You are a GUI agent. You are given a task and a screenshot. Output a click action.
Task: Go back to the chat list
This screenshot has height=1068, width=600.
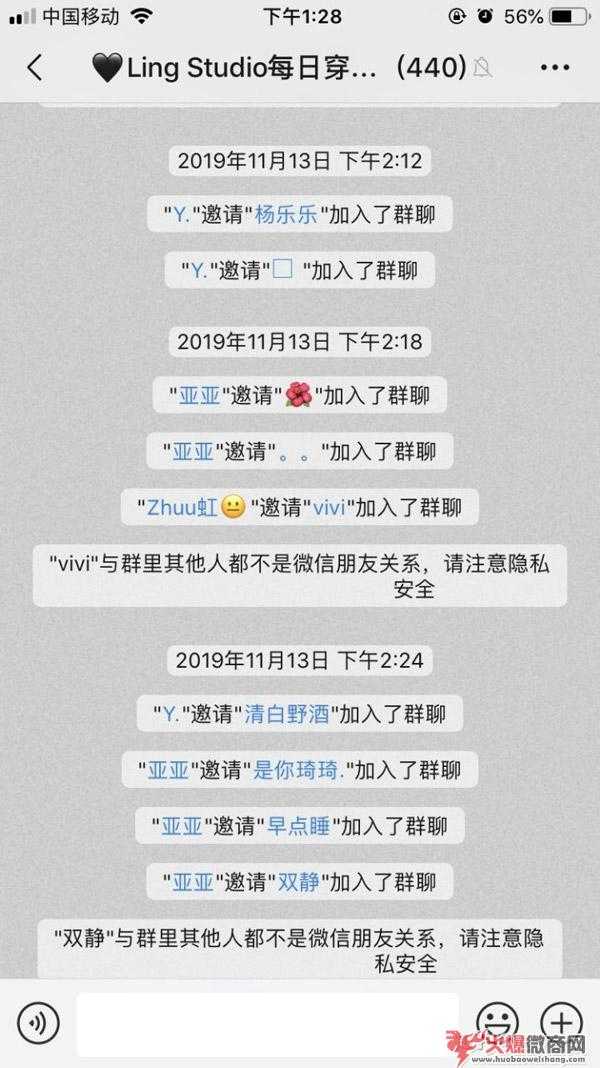coord(35,68)
